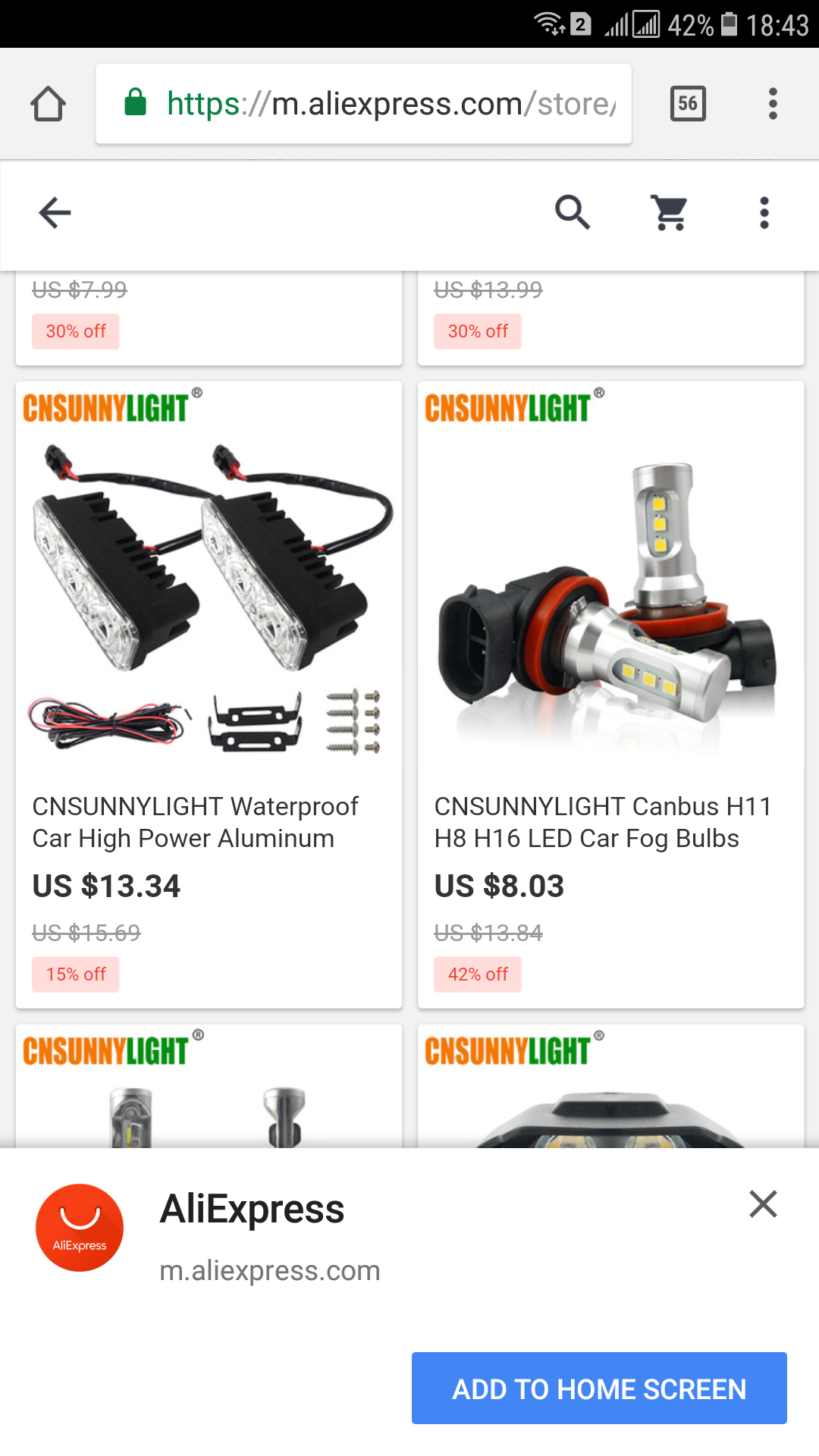Open the Waterproof Car High Power Aluminum product
This screenshot has width=819, height=1456.
click(209, 695)
